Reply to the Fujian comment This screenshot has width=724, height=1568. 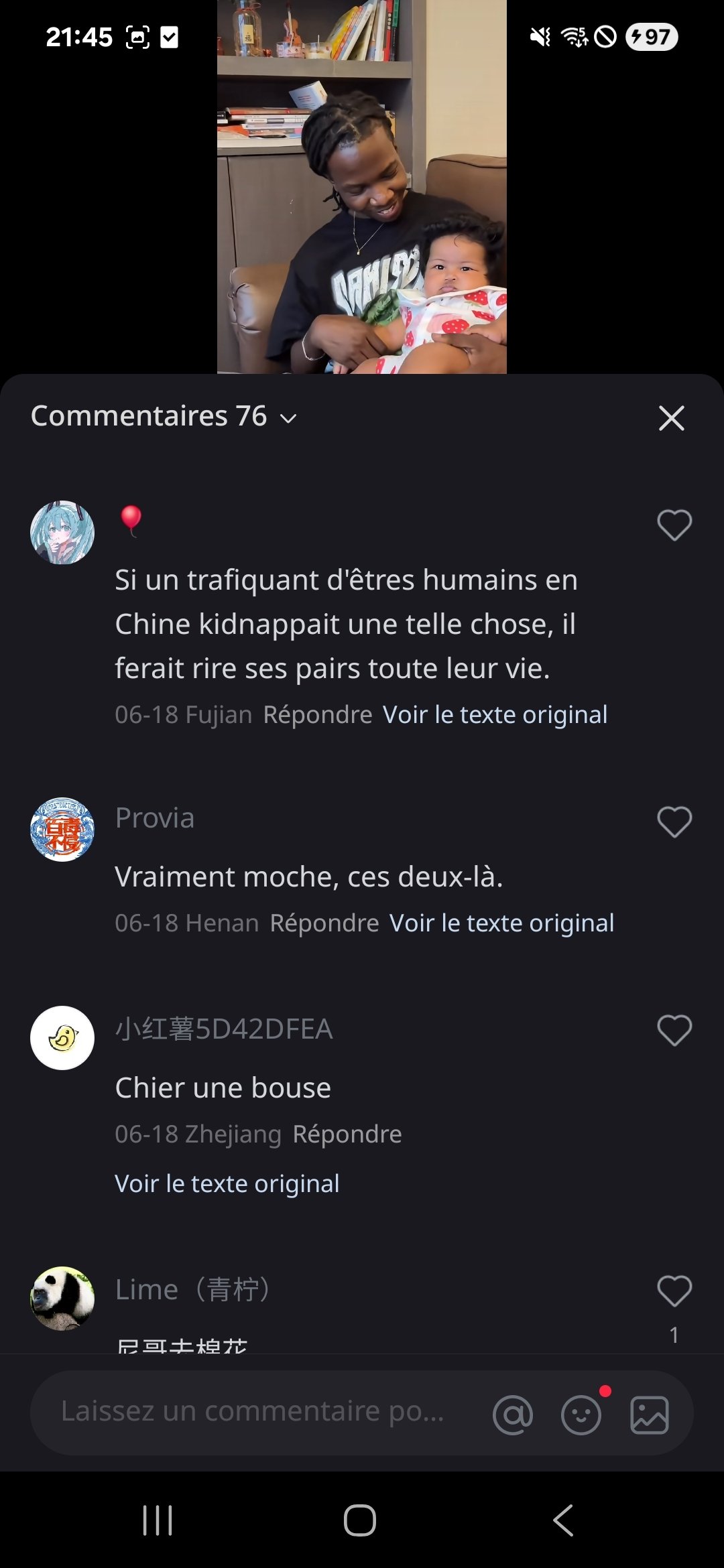317,715
